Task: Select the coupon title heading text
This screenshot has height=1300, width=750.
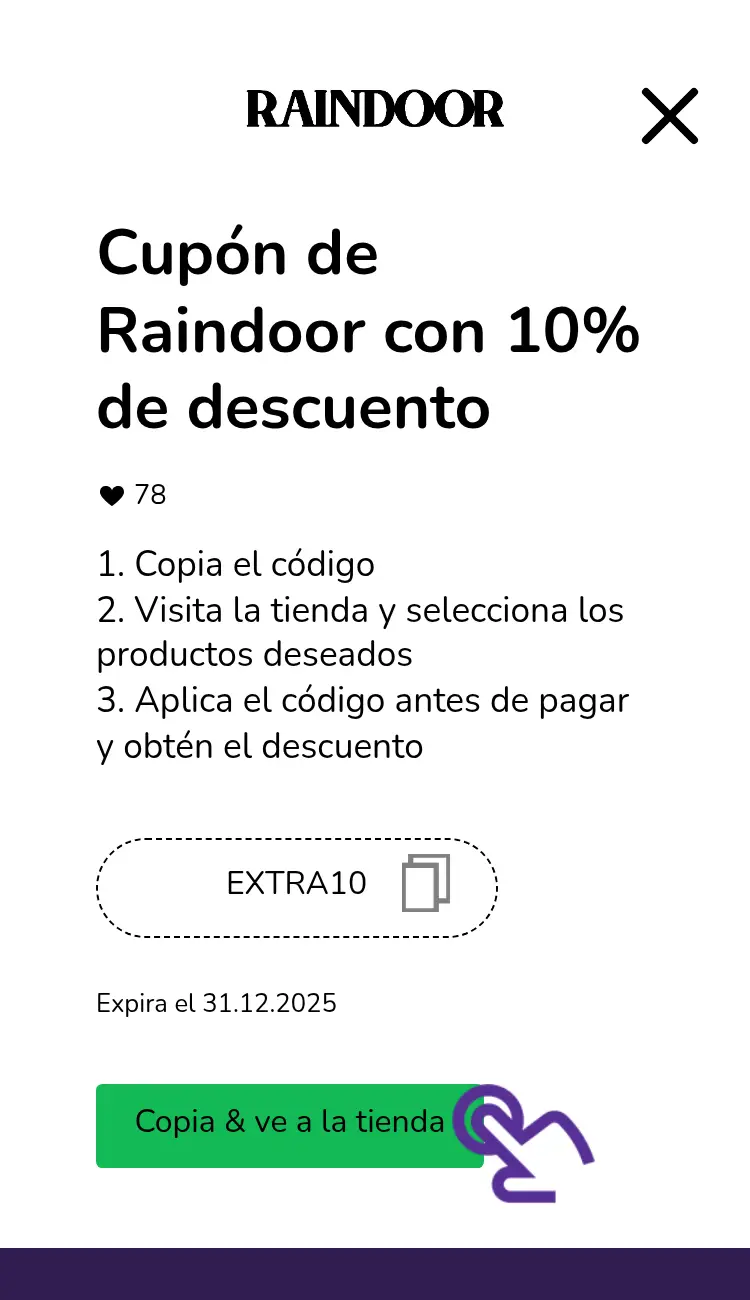Action: [x=368, y=330]
